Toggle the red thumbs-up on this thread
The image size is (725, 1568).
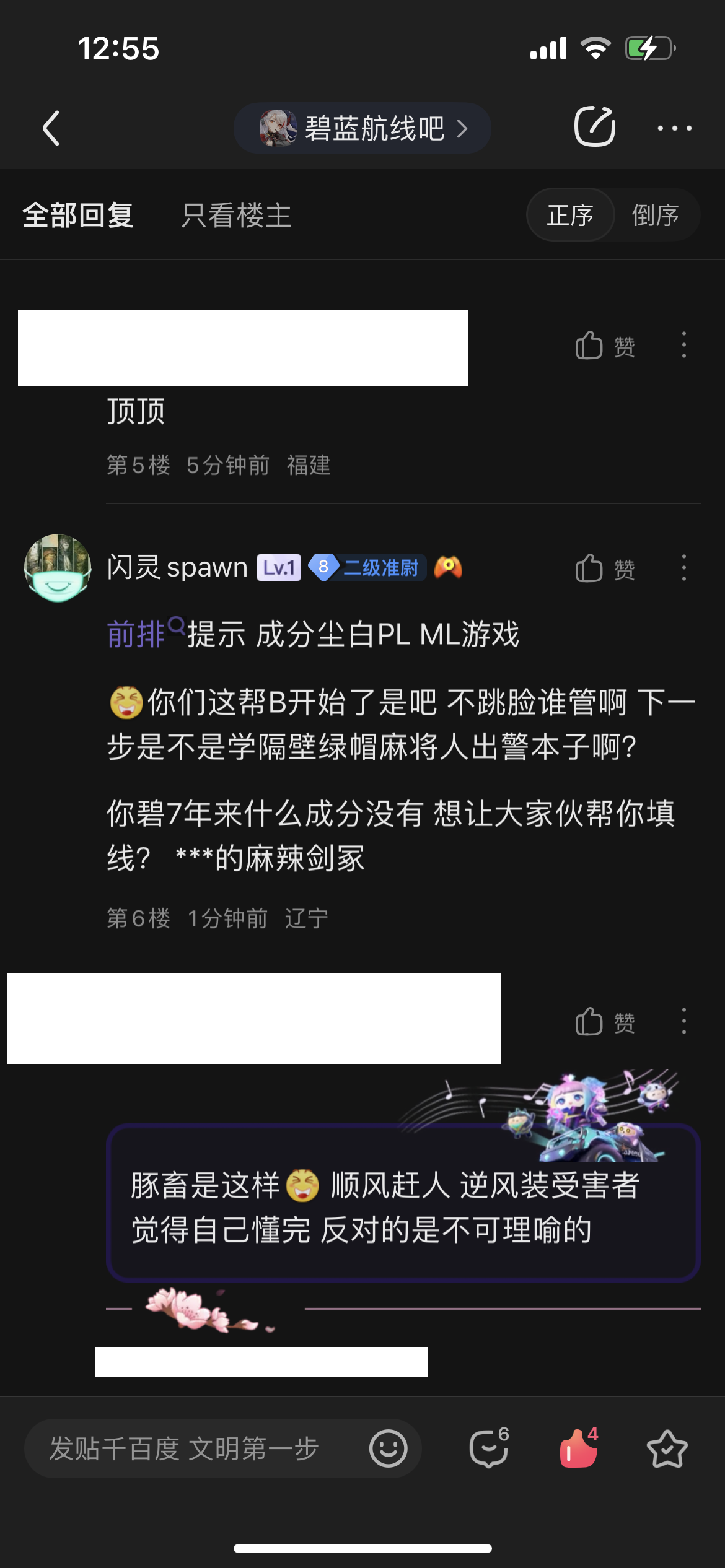pyautogui.click(x=579, y=1448)
